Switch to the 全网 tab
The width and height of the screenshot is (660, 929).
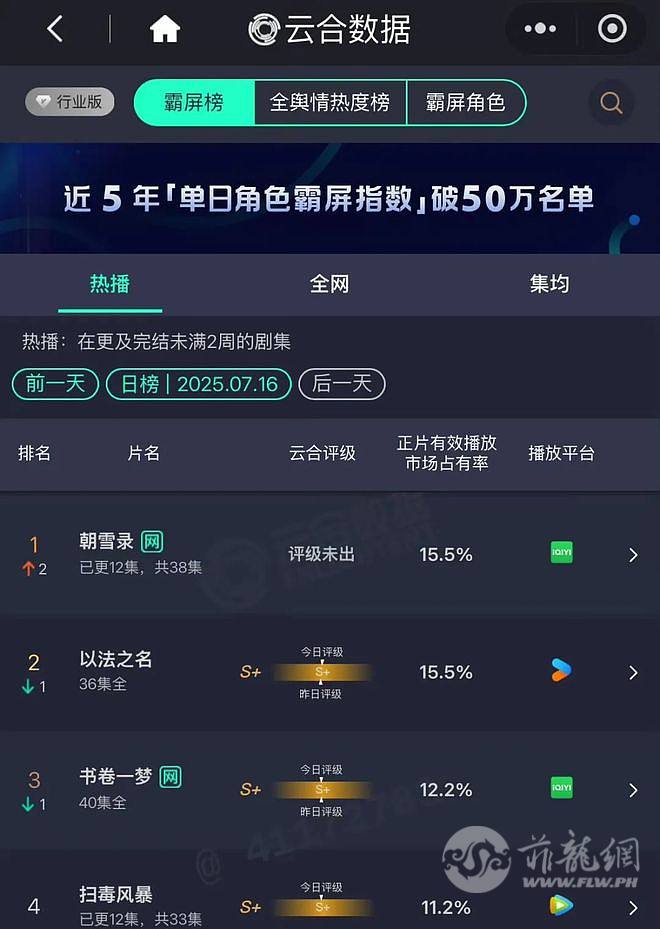[x=329, y=284]
